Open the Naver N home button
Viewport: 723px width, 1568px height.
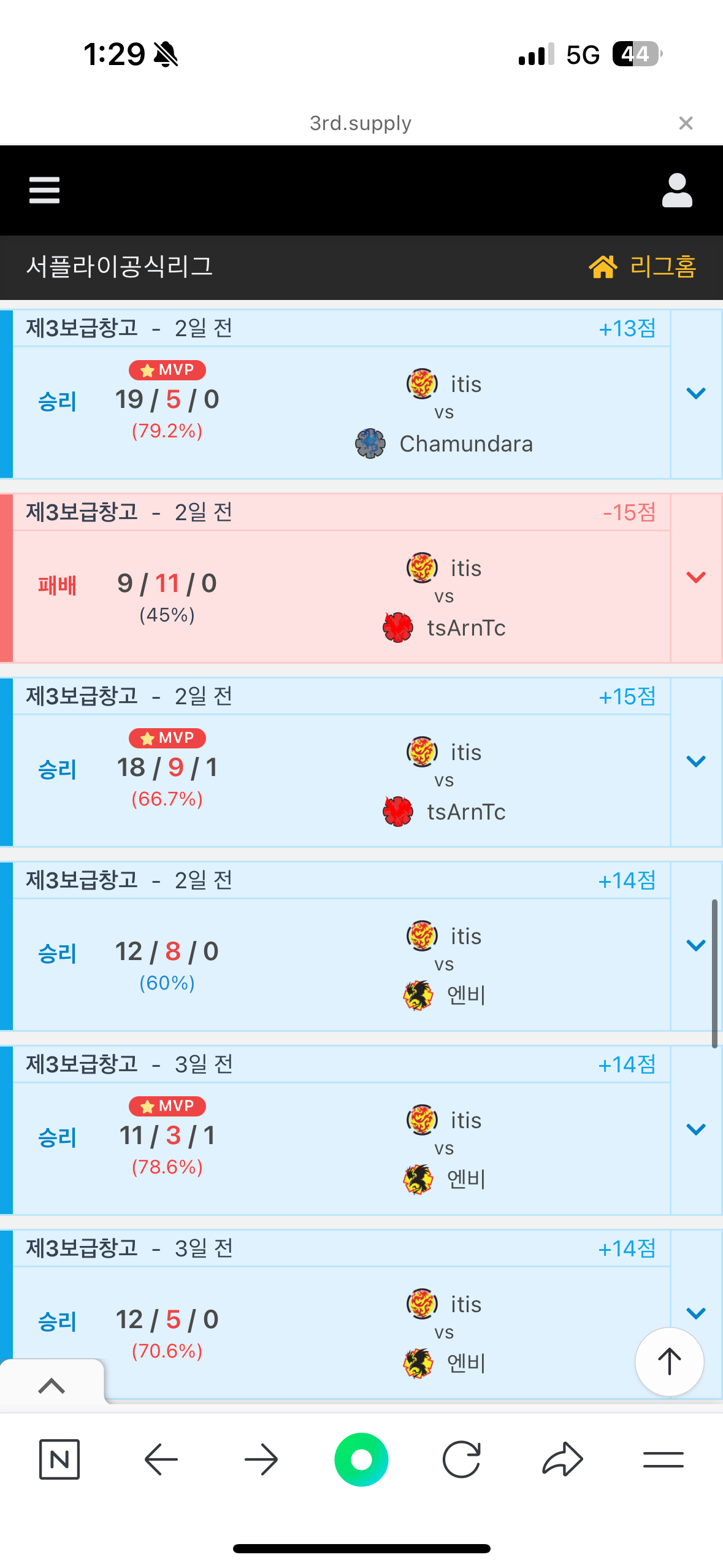pos(59,1459)
